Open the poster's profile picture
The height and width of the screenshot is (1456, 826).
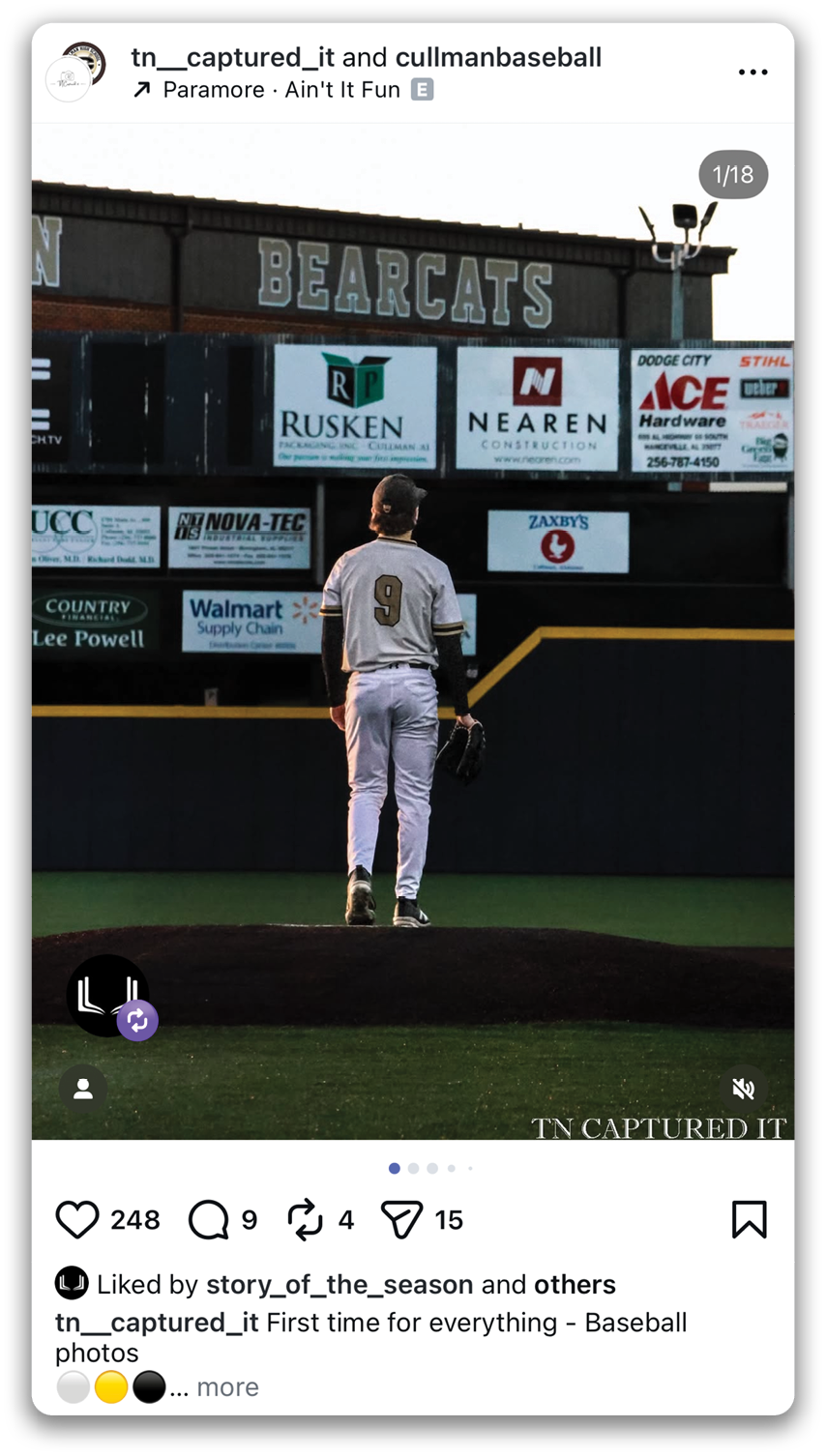[77, 73]
